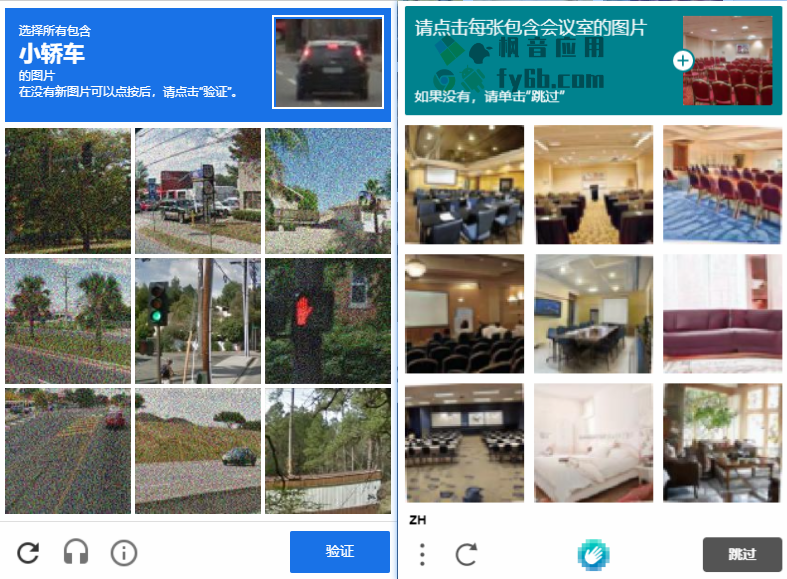Select the tile with the green traffic light
Screen dimensions: 787x579
197,320
